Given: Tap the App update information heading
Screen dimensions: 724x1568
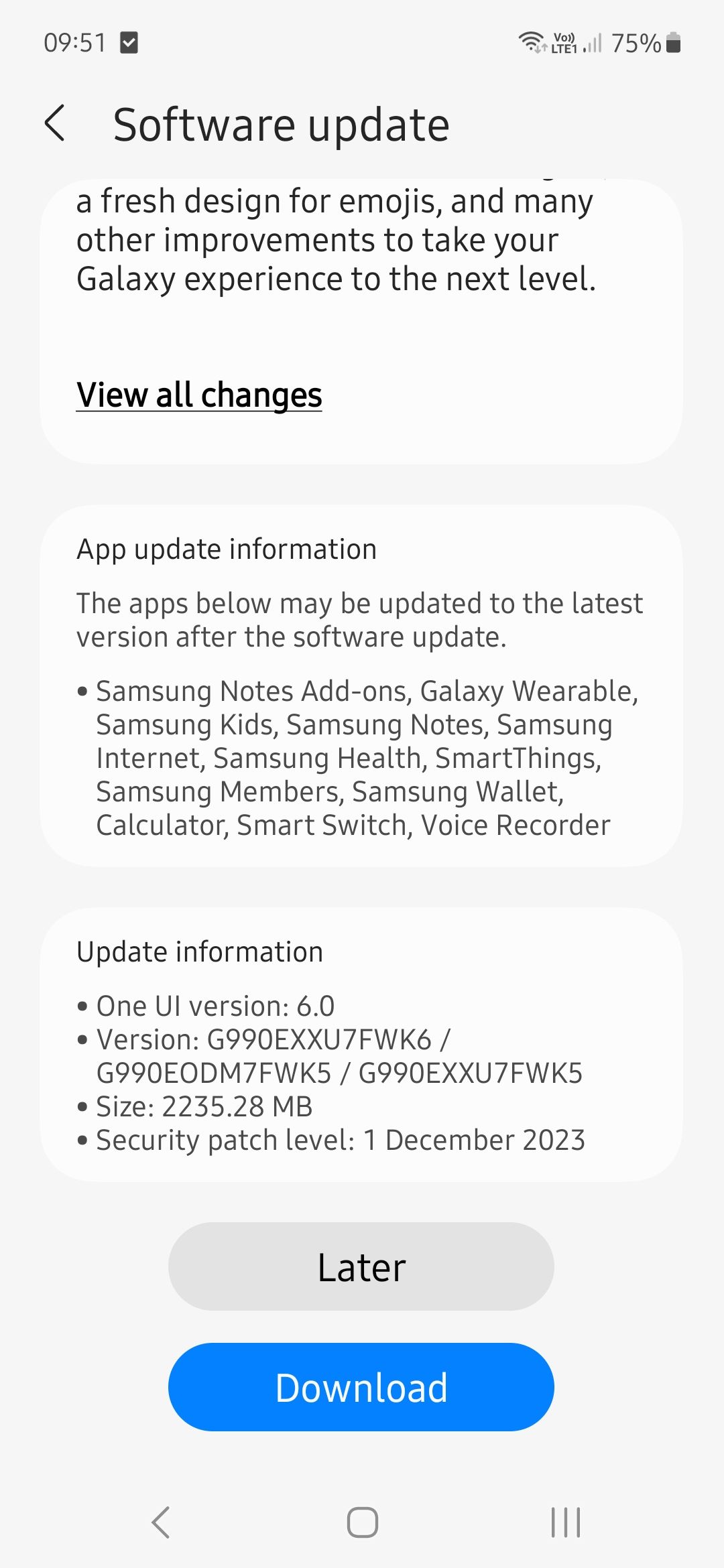Looking at the screenshot, I should [x=227, y=548].
